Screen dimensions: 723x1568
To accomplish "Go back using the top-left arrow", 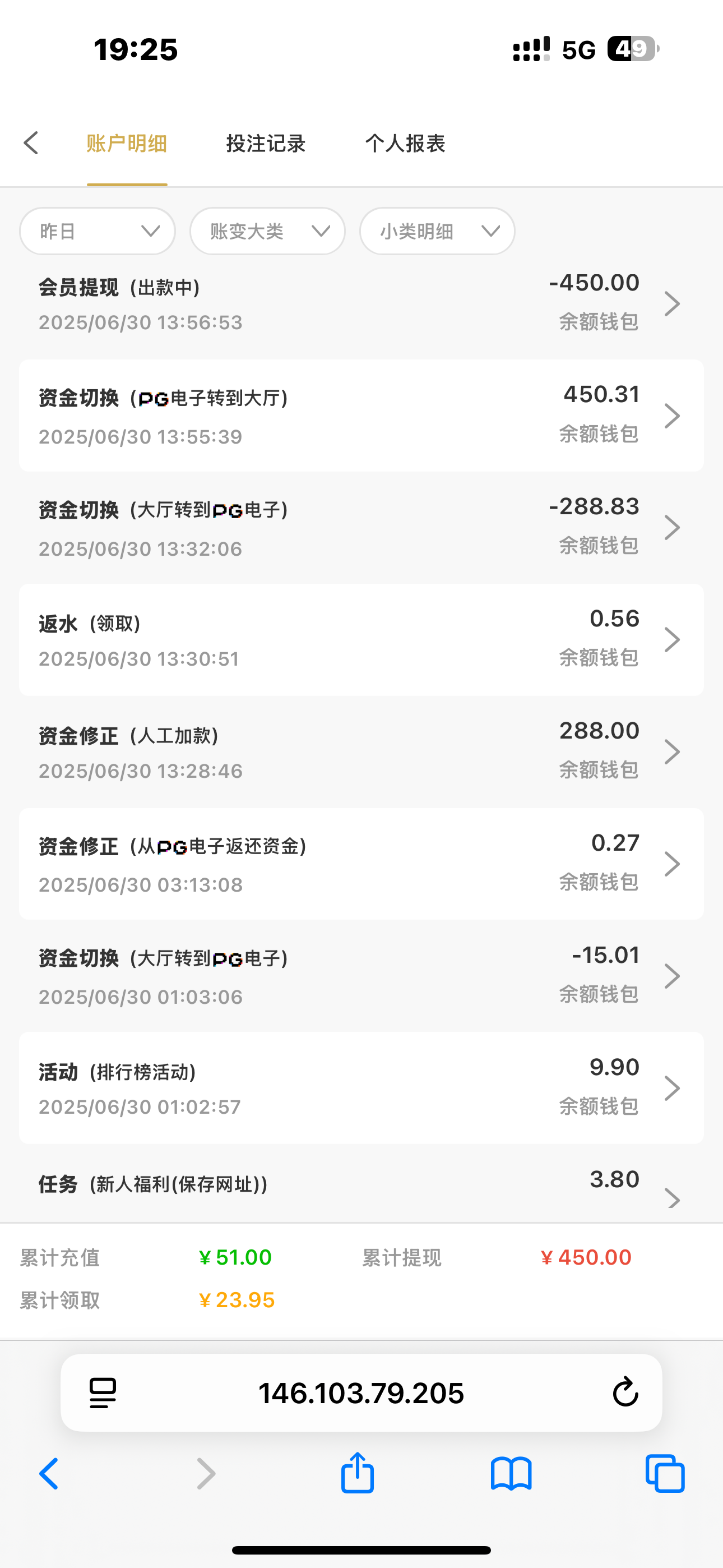I will (31, 144).
